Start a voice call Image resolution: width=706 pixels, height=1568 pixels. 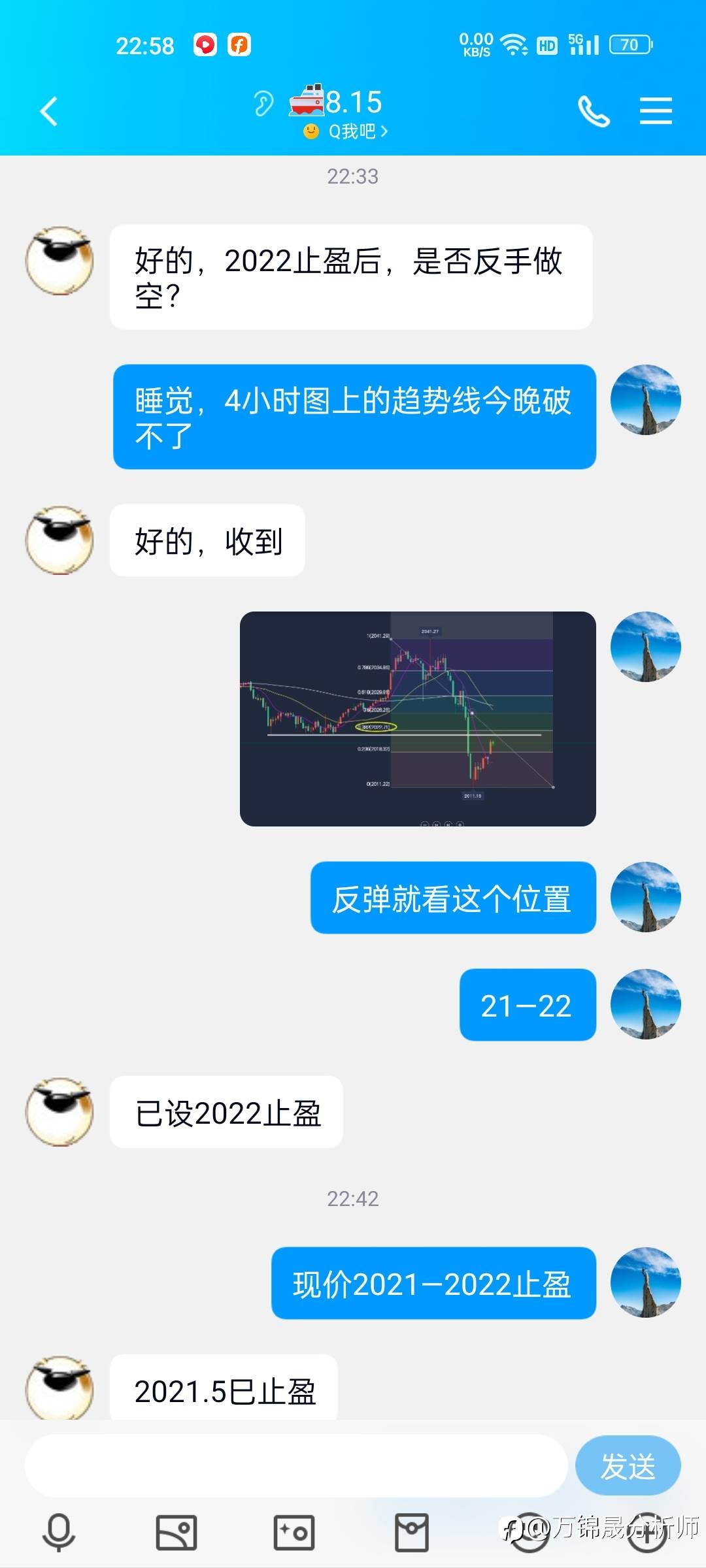pyautogui.click(x=593, y=111)
